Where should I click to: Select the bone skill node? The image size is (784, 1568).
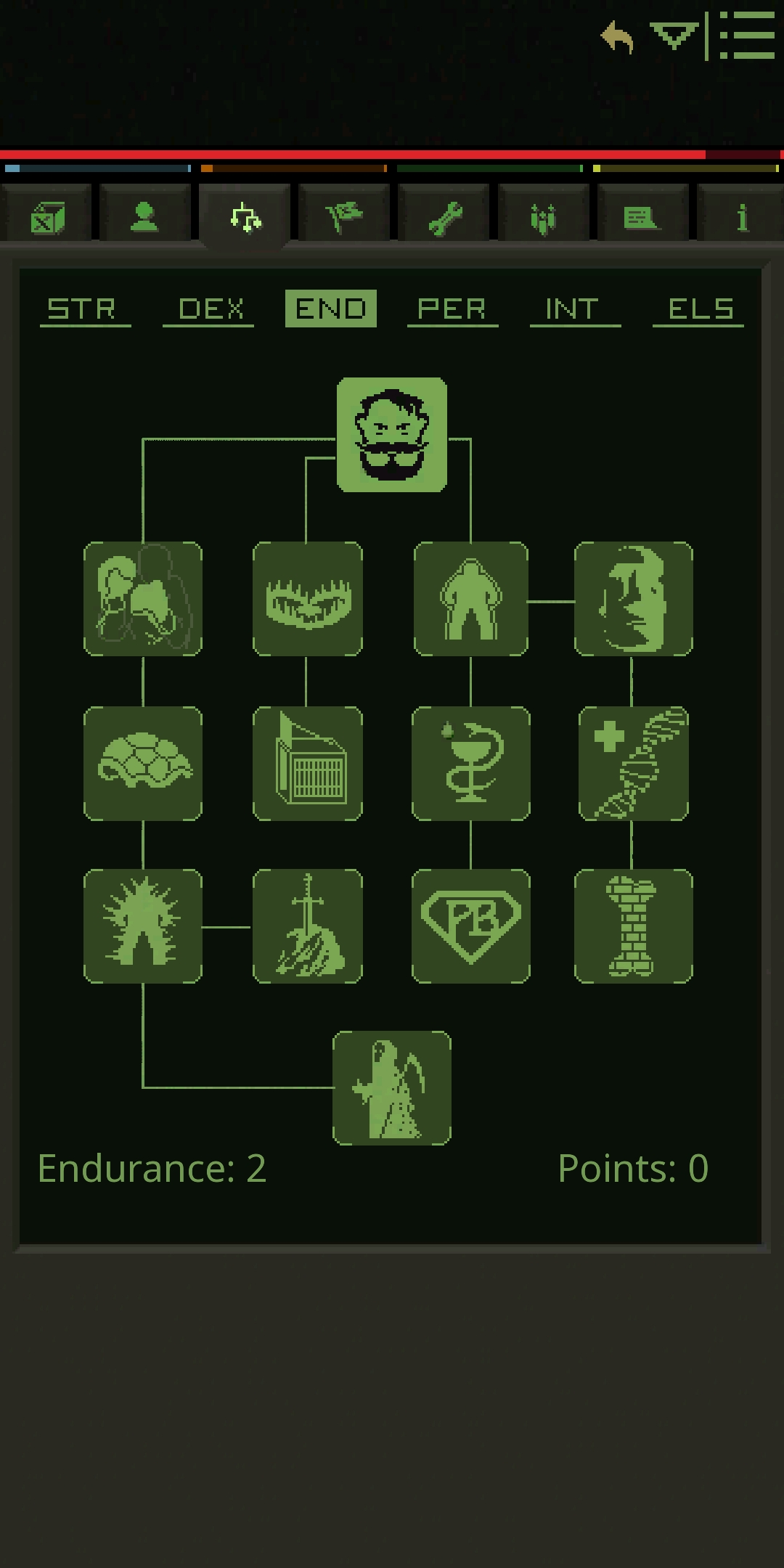(x=633, y=926)
